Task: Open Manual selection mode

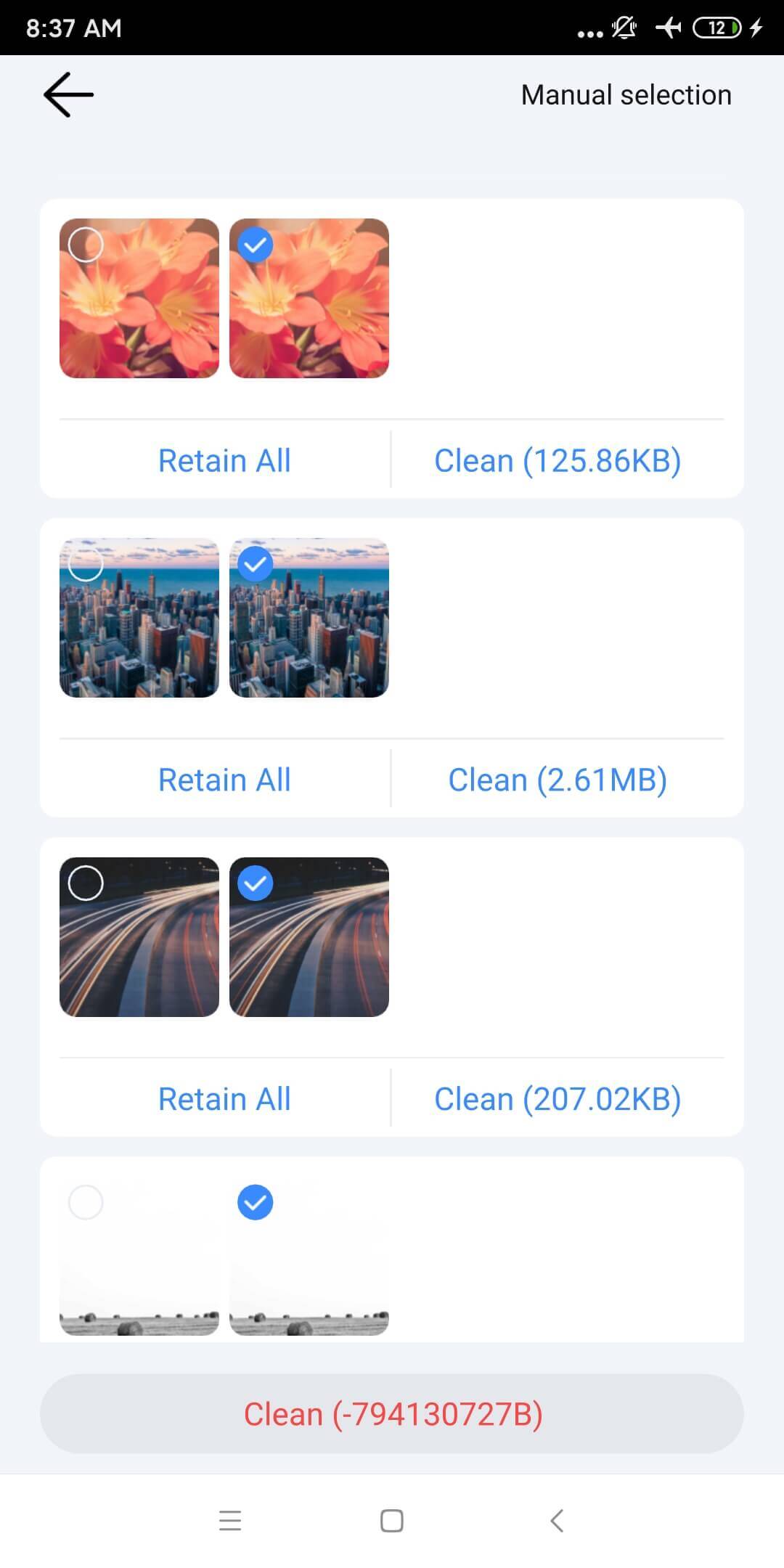Action: pos(626,95)
